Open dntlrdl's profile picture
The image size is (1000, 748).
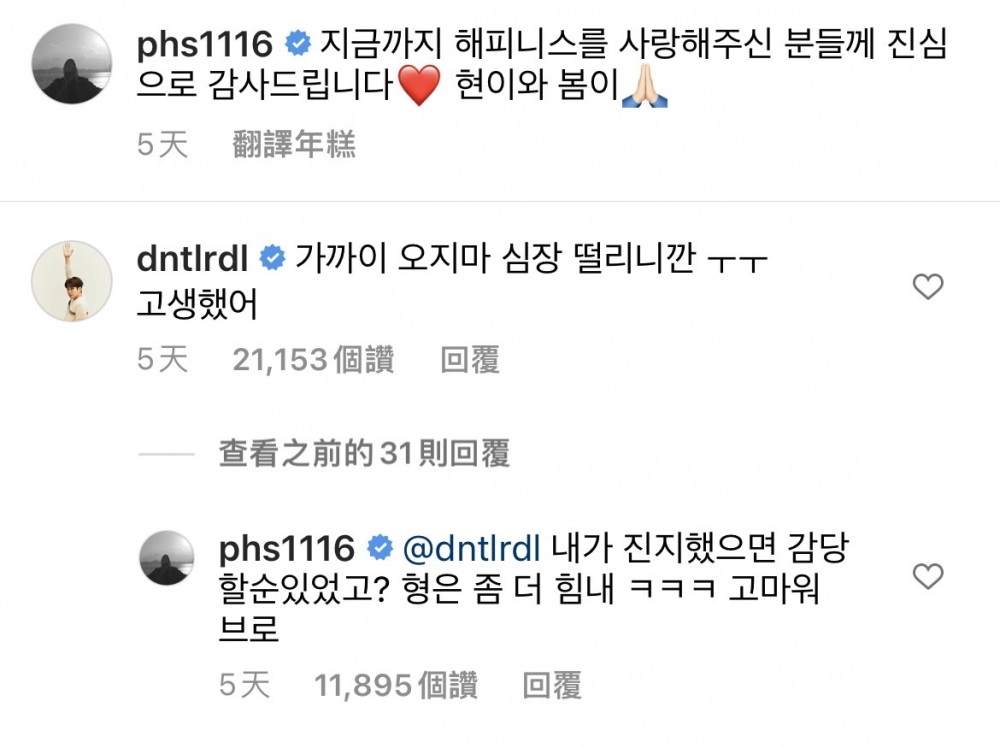point(73,281)
